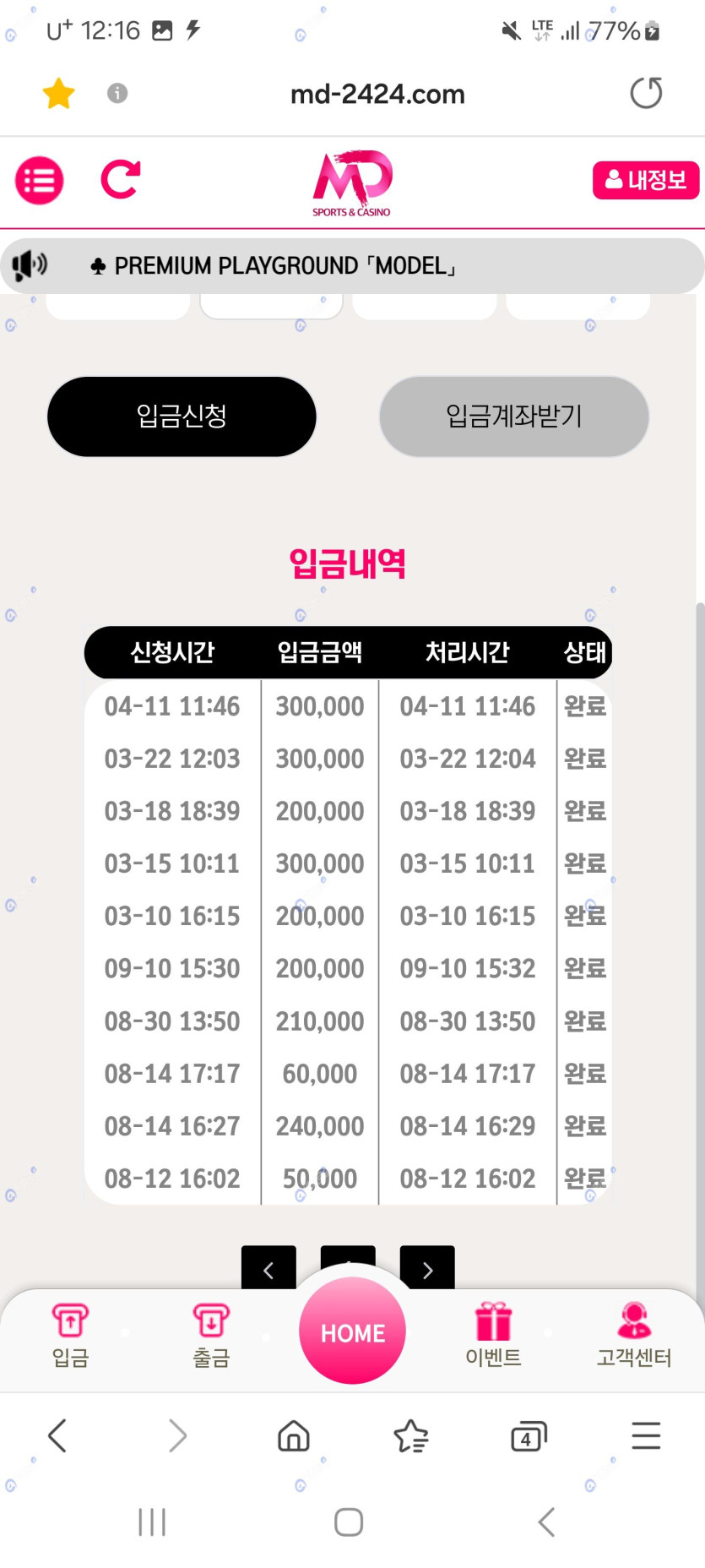705x1568 pixels.
Task: Go to previous page of deposit history
Action: click(268, 1269)
